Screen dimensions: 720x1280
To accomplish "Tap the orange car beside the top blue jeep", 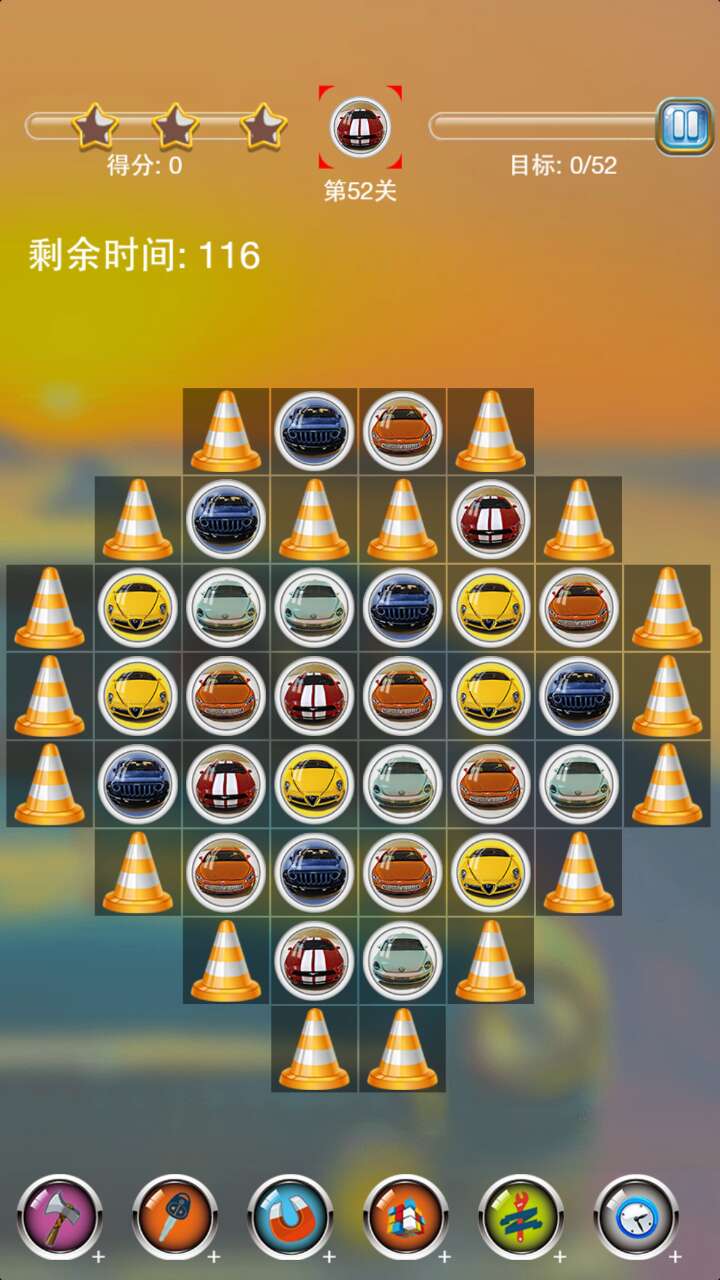I will (x=402, y=431).
